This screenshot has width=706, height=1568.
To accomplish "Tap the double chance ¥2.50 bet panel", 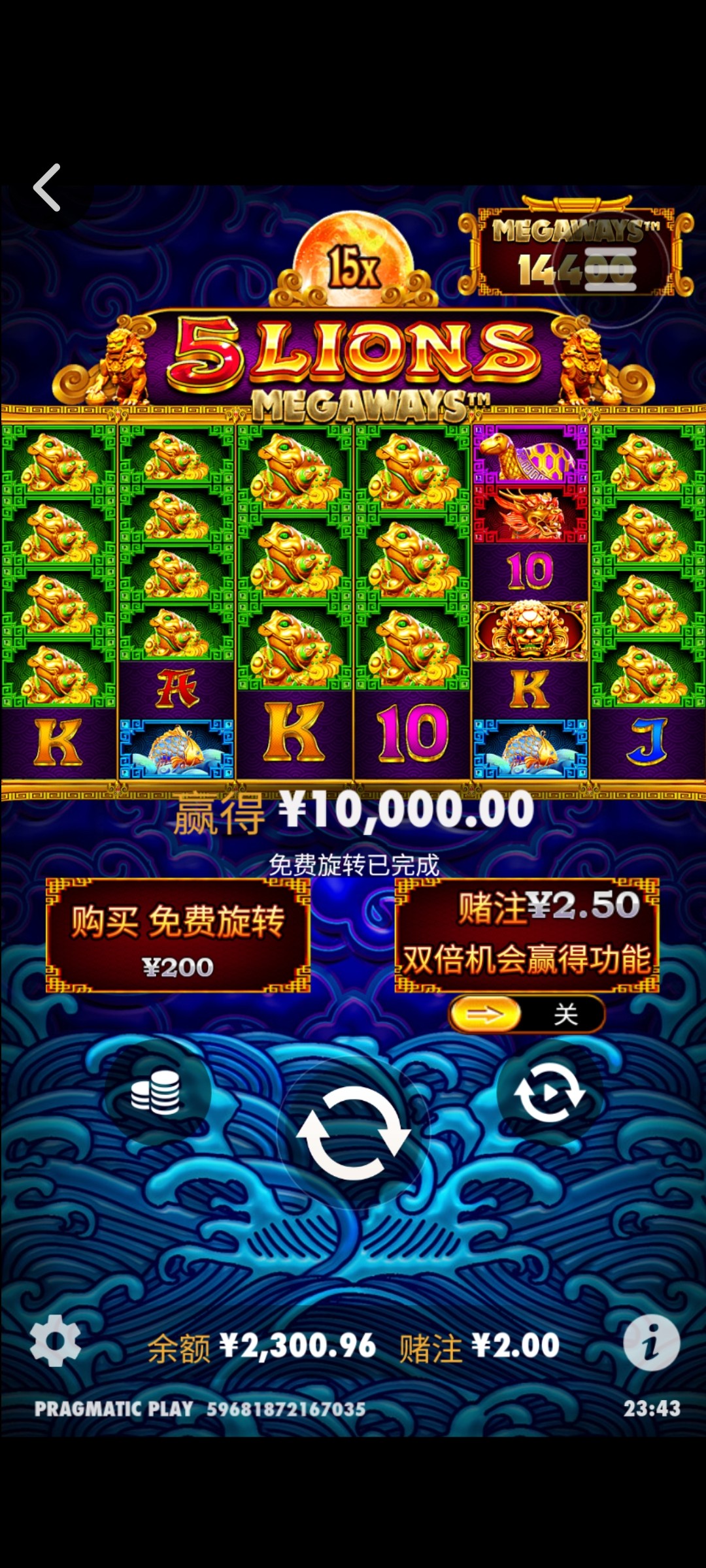I will (x=527, y=936).
